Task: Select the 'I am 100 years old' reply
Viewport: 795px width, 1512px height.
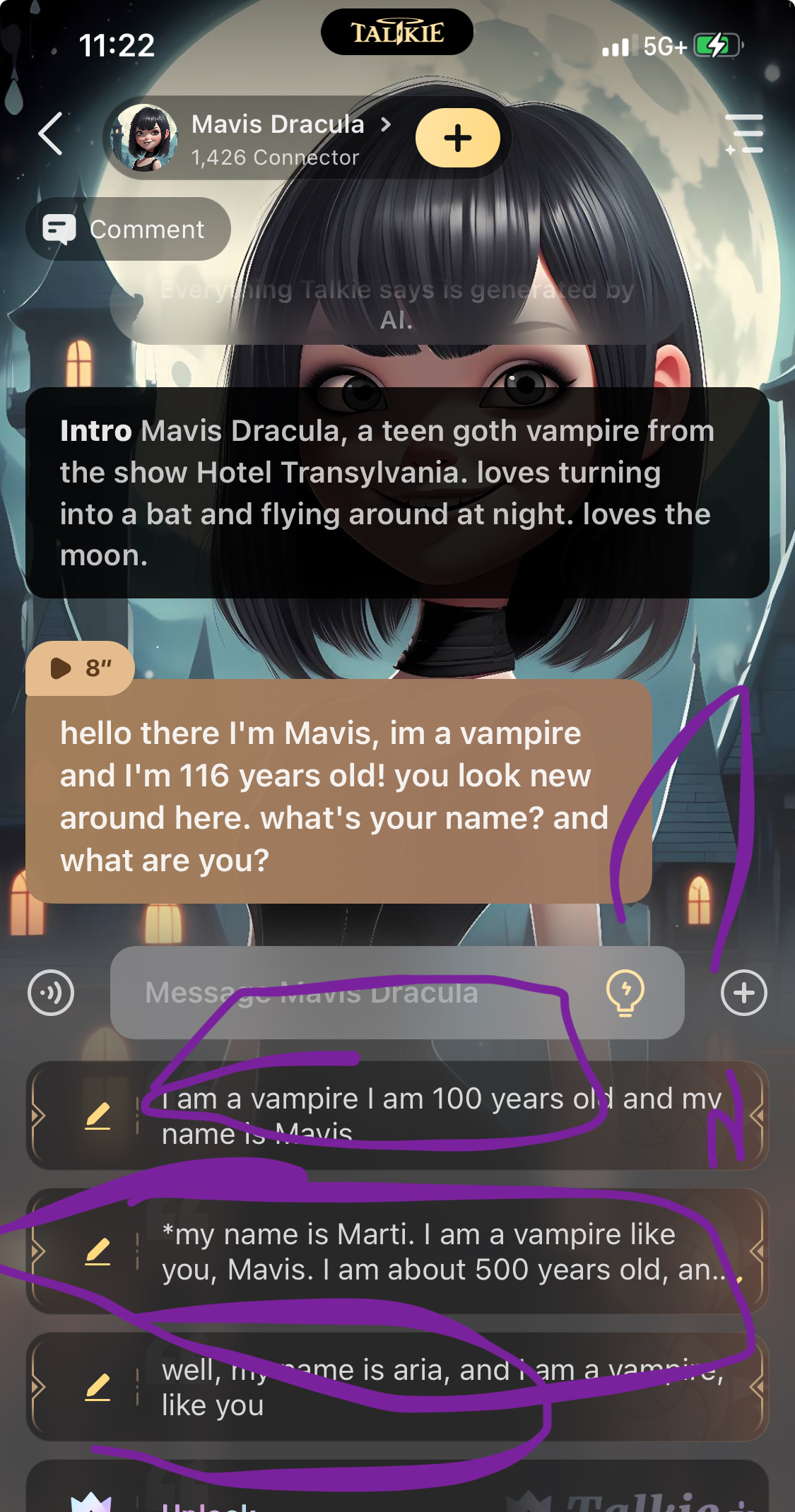Action: point(442,1116)
